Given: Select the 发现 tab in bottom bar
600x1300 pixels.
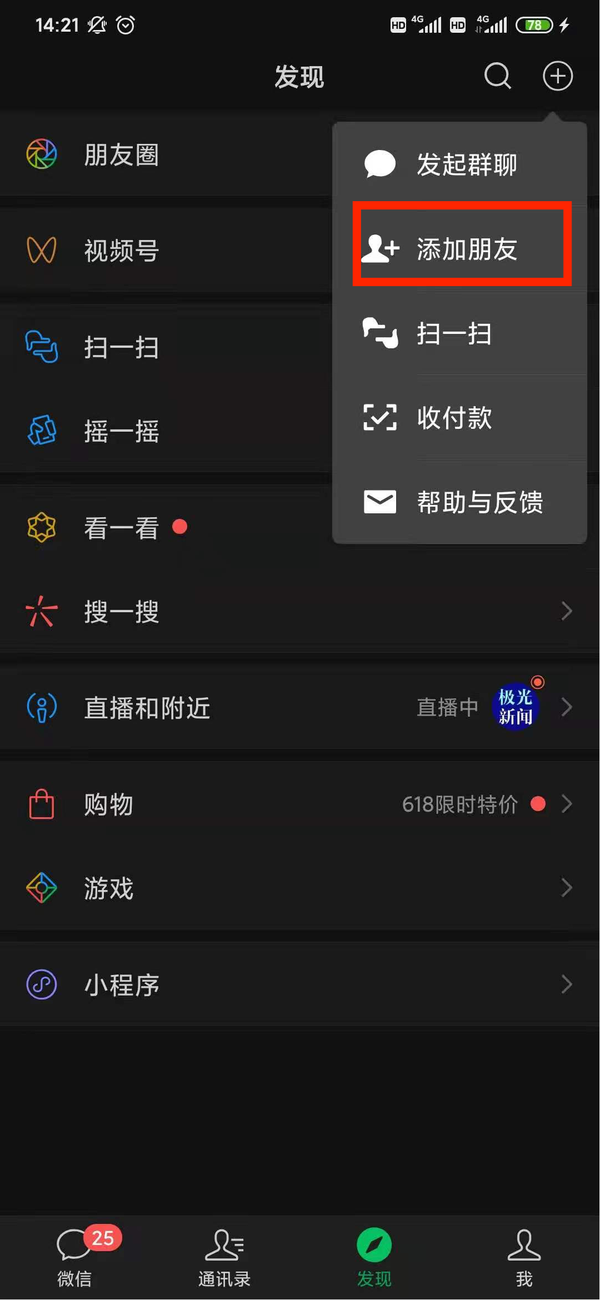Looking at the screenshot, I should pos(374,1255).
